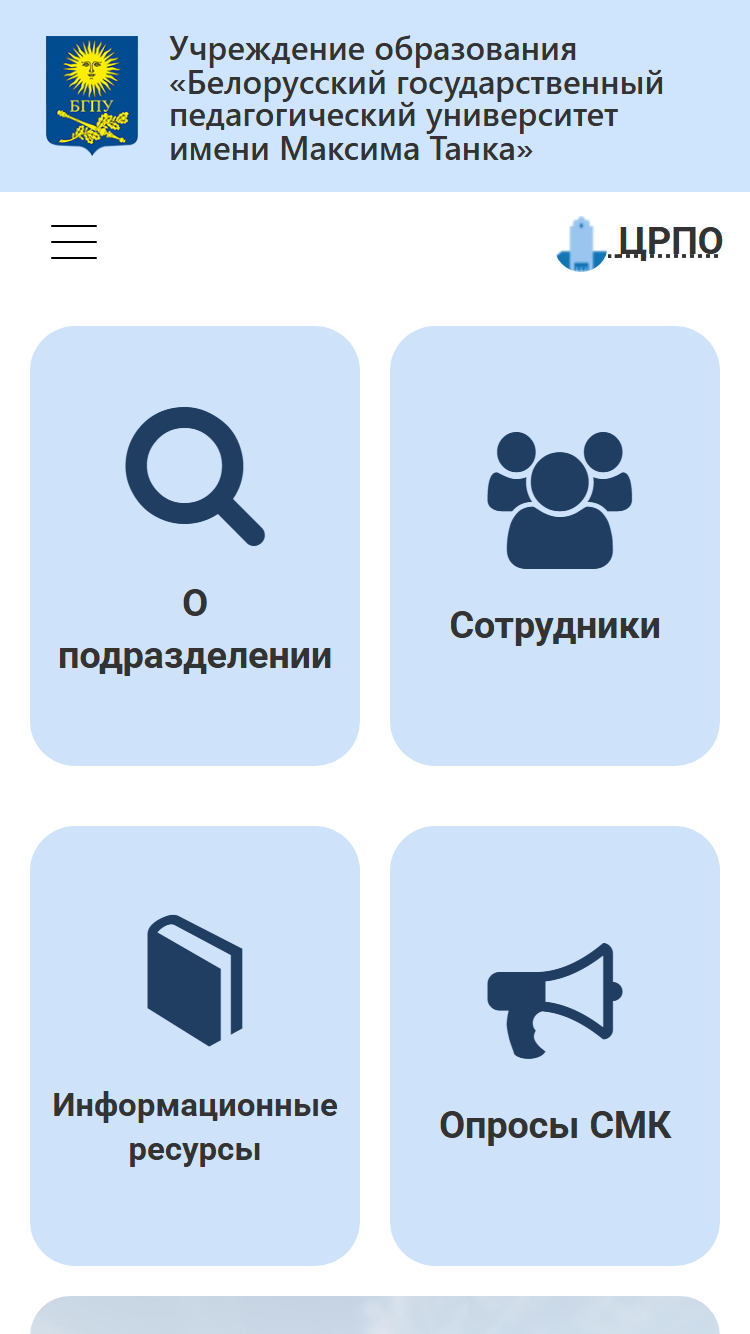The width and height of the screenshot is (750, 1334).
Task: Open Информационные ресурсы card
Action: click(x=195, y=1046)
